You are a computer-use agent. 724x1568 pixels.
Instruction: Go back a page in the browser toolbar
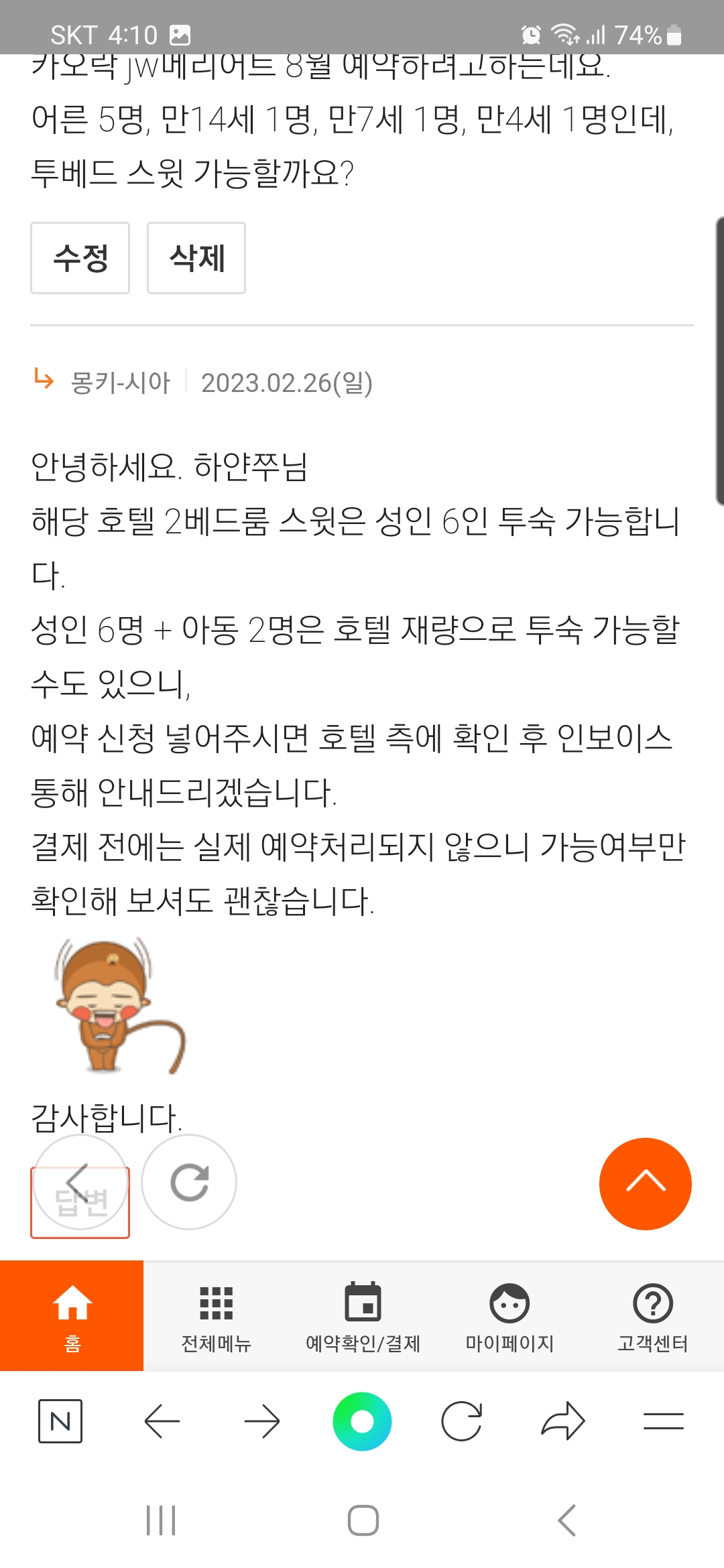coord(162,1421)
